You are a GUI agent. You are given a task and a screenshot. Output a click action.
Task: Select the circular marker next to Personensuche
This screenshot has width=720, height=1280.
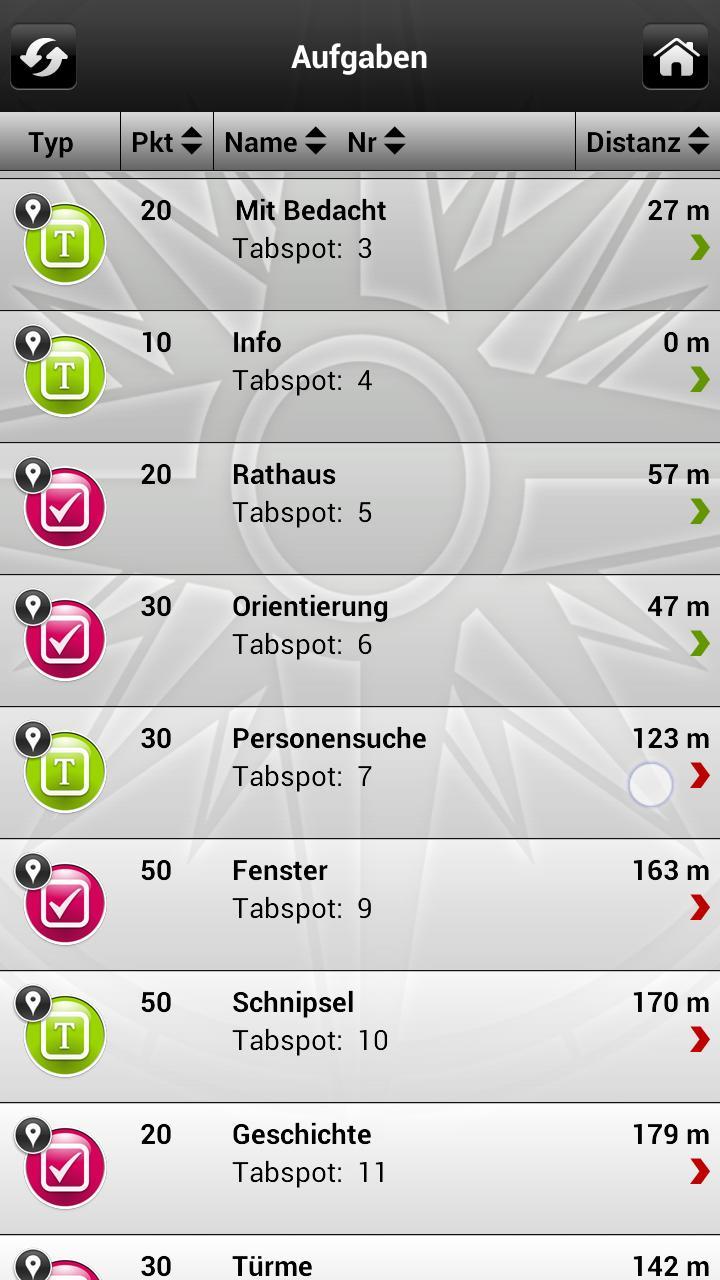pos(649,784)
